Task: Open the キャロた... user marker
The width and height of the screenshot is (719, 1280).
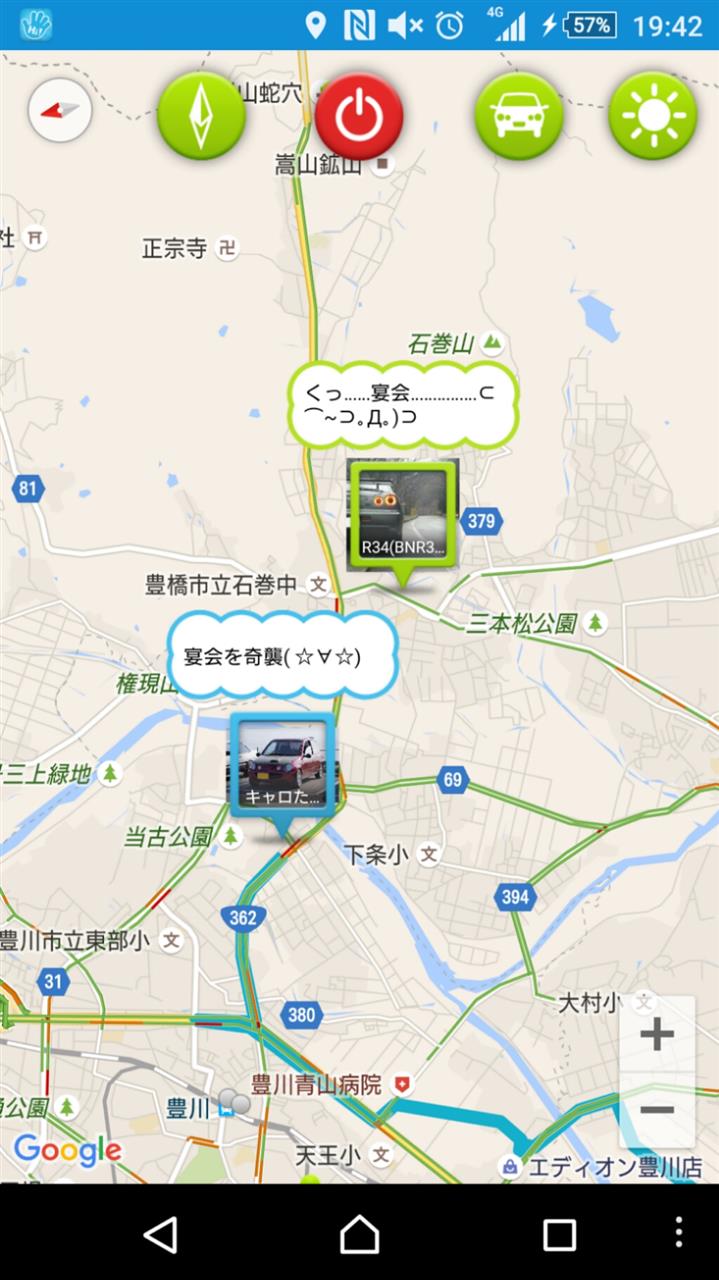Action: (x=283, y=764)
